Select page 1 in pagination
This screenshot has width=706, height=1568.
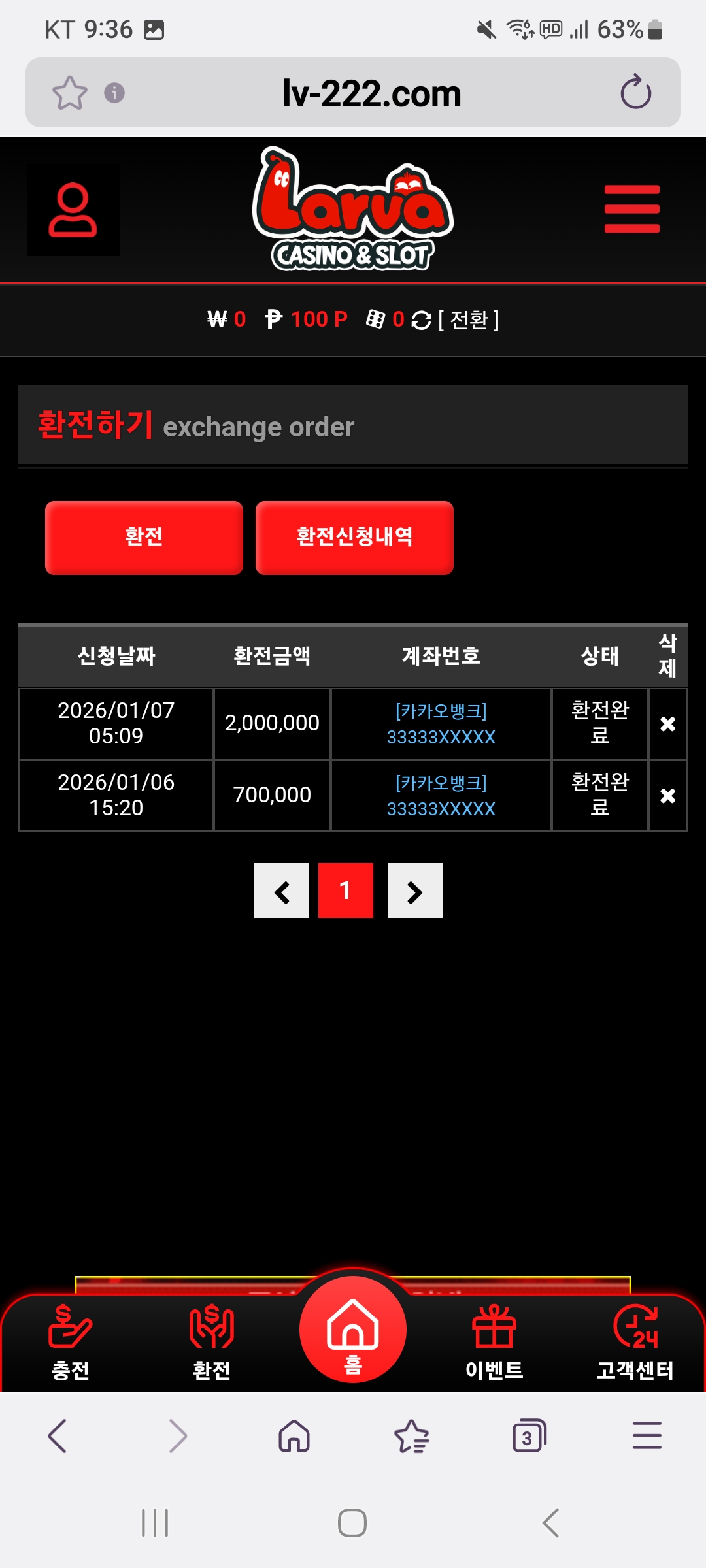pyautogui.click(x=346, y=890)
